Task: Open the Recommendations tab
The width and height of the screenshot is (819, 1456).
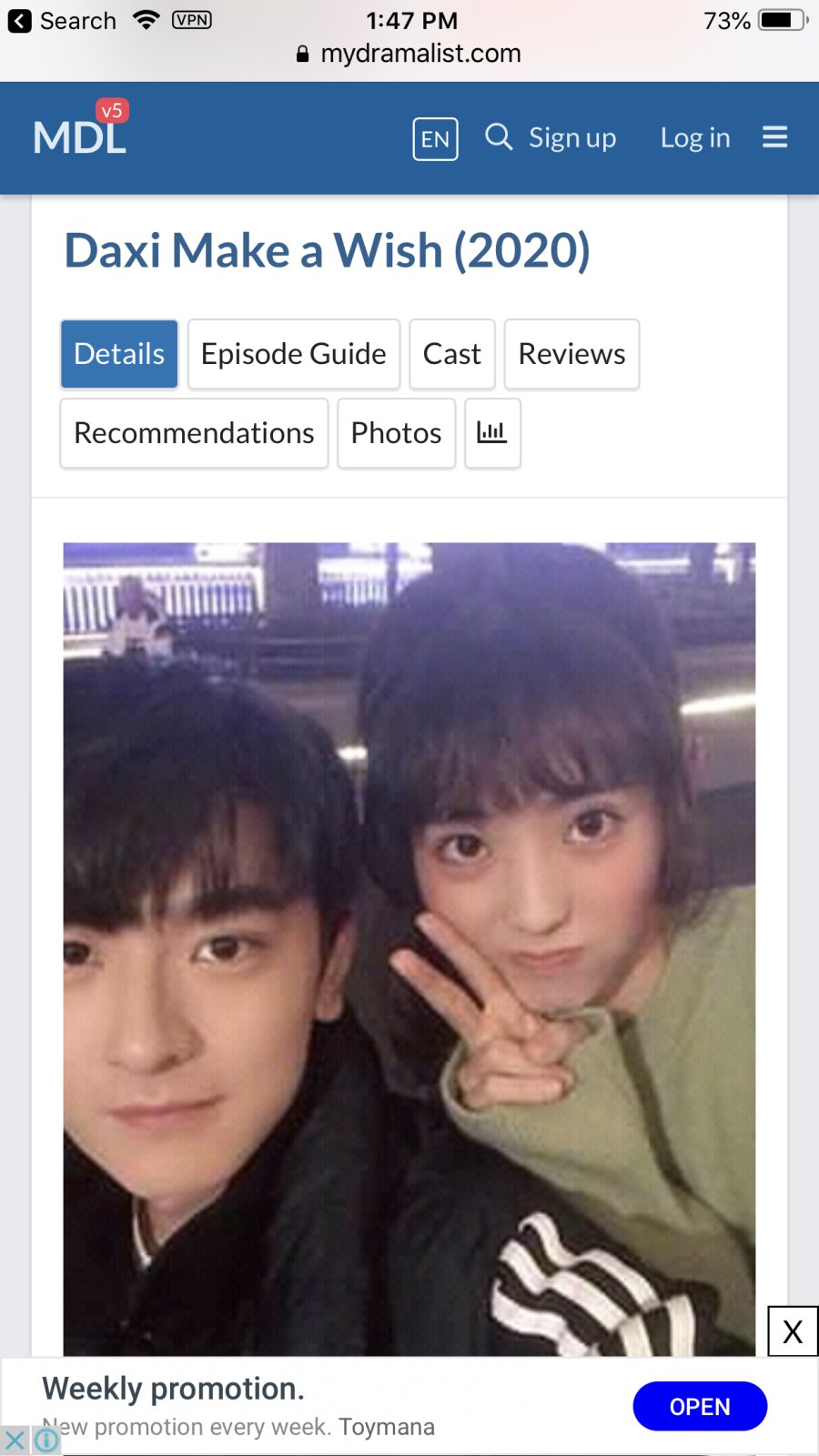Action: [194, 433]
